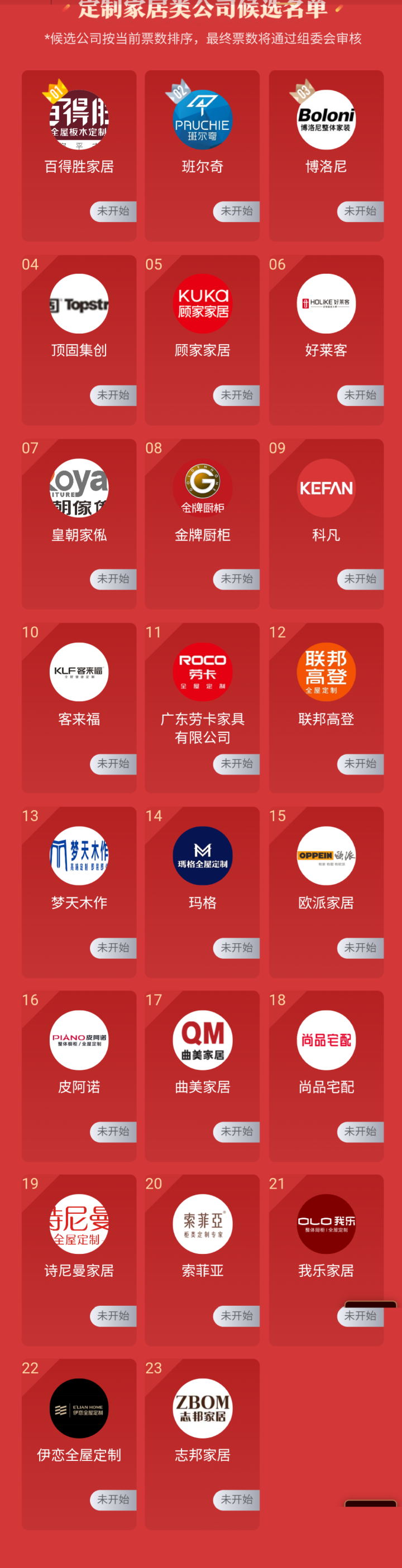Tap 未开始 button under 客来福
402x1568 pixels.
click(x=113, y=763)
